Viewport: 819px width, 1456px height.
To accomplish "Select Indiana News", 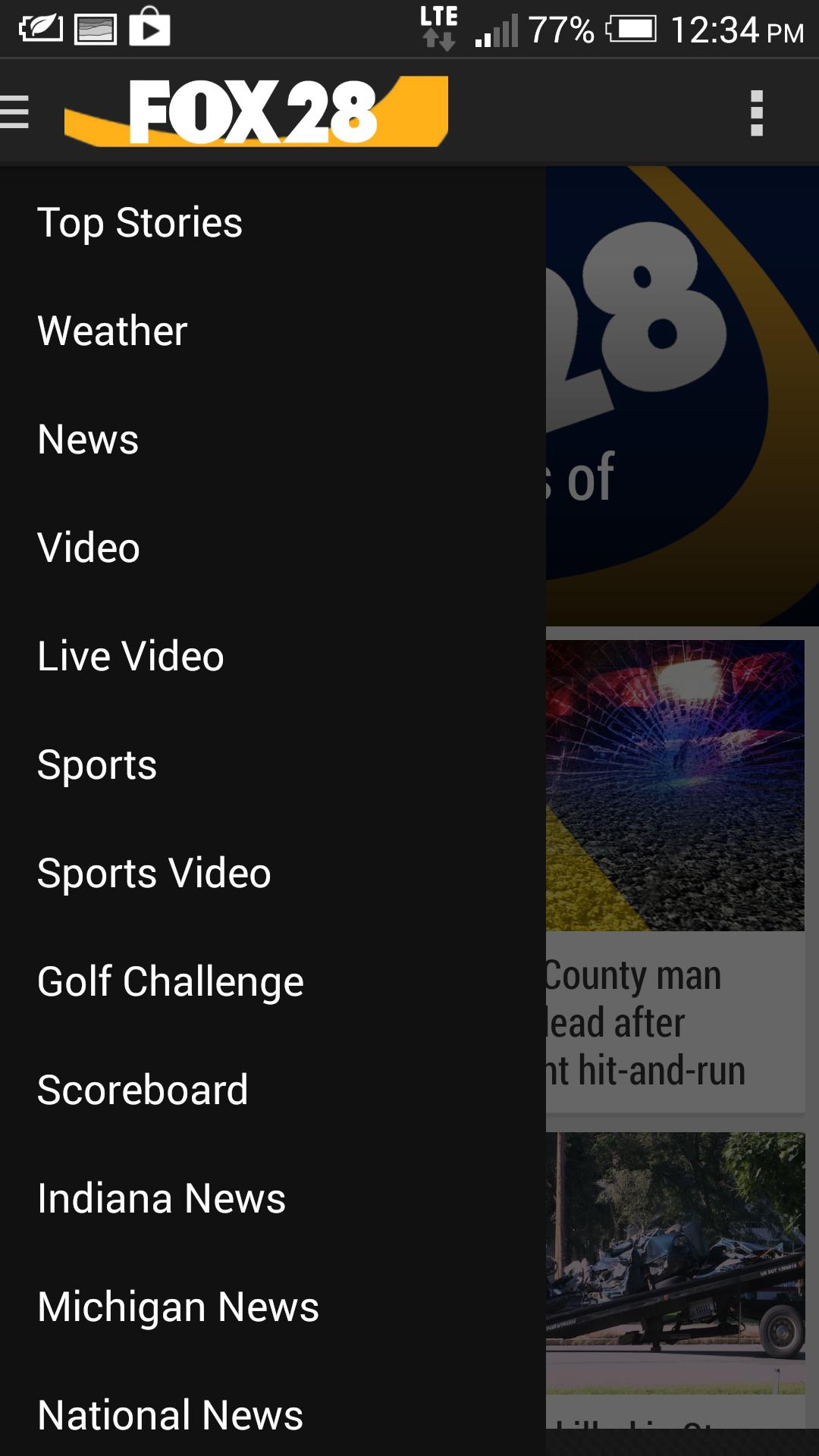I will point(162,1197).
